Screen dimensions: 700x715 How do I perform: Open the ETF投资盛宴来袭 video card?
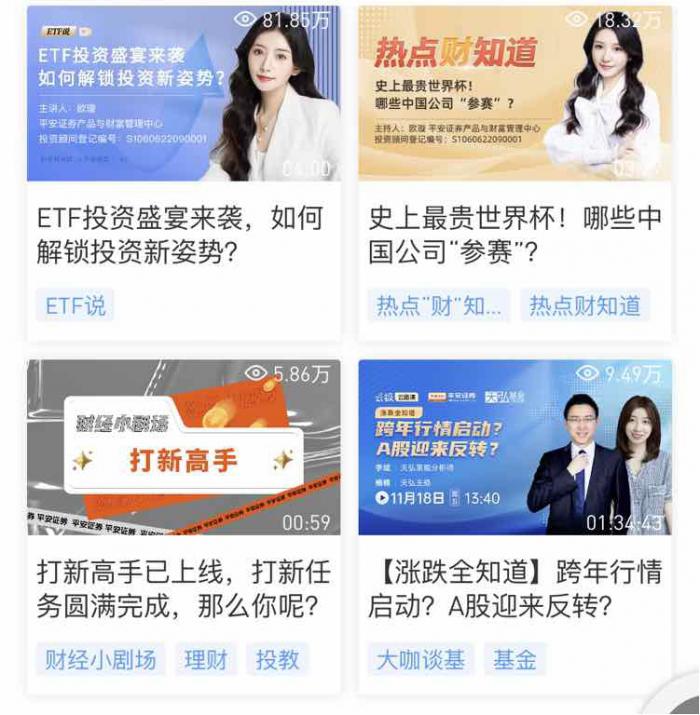(x=183, y=95)
